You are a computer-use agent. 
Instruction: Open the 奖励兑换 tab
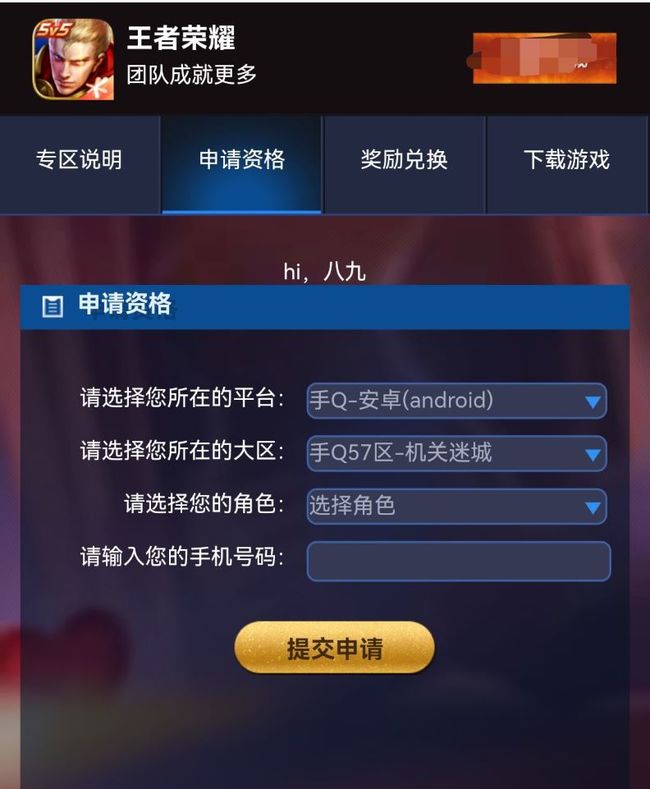404,160
